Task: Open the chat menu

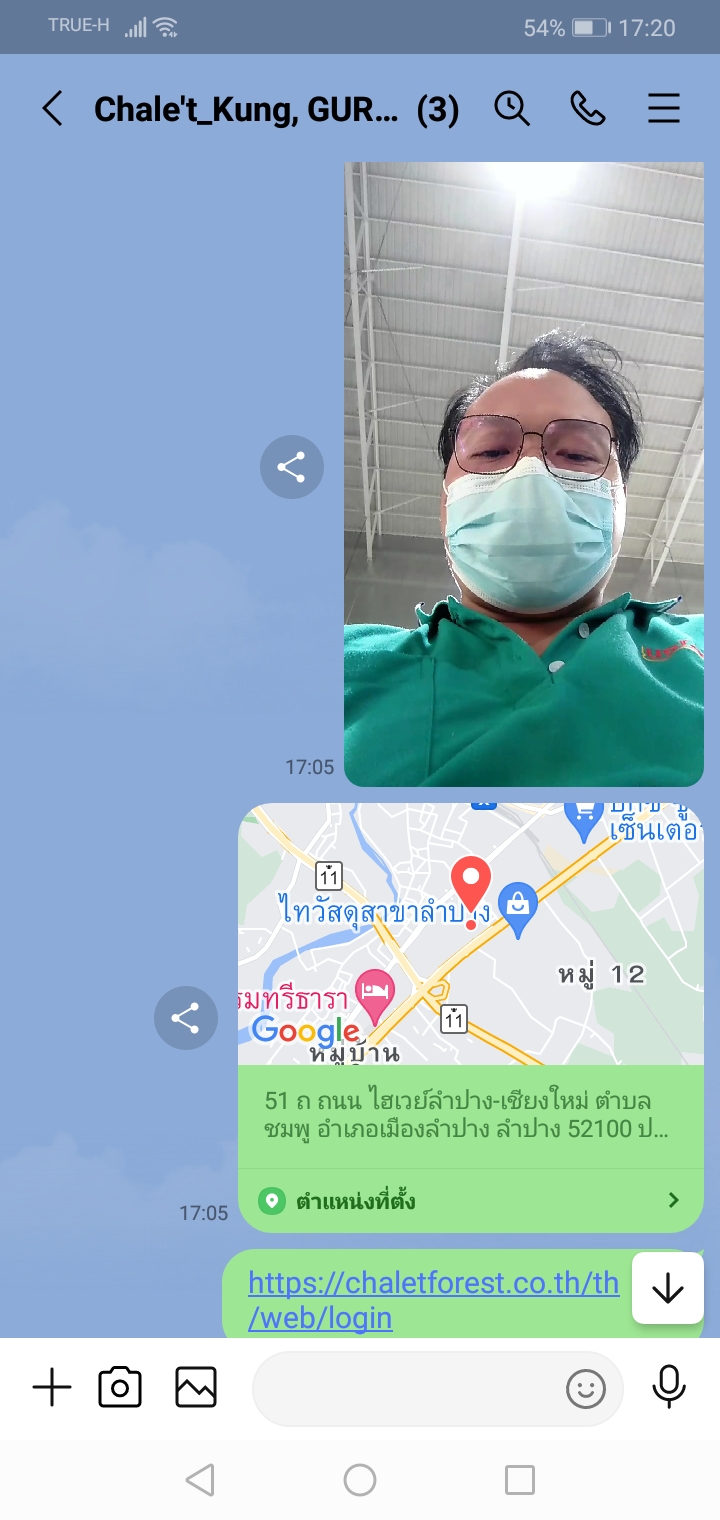Action: coord(664,108)
